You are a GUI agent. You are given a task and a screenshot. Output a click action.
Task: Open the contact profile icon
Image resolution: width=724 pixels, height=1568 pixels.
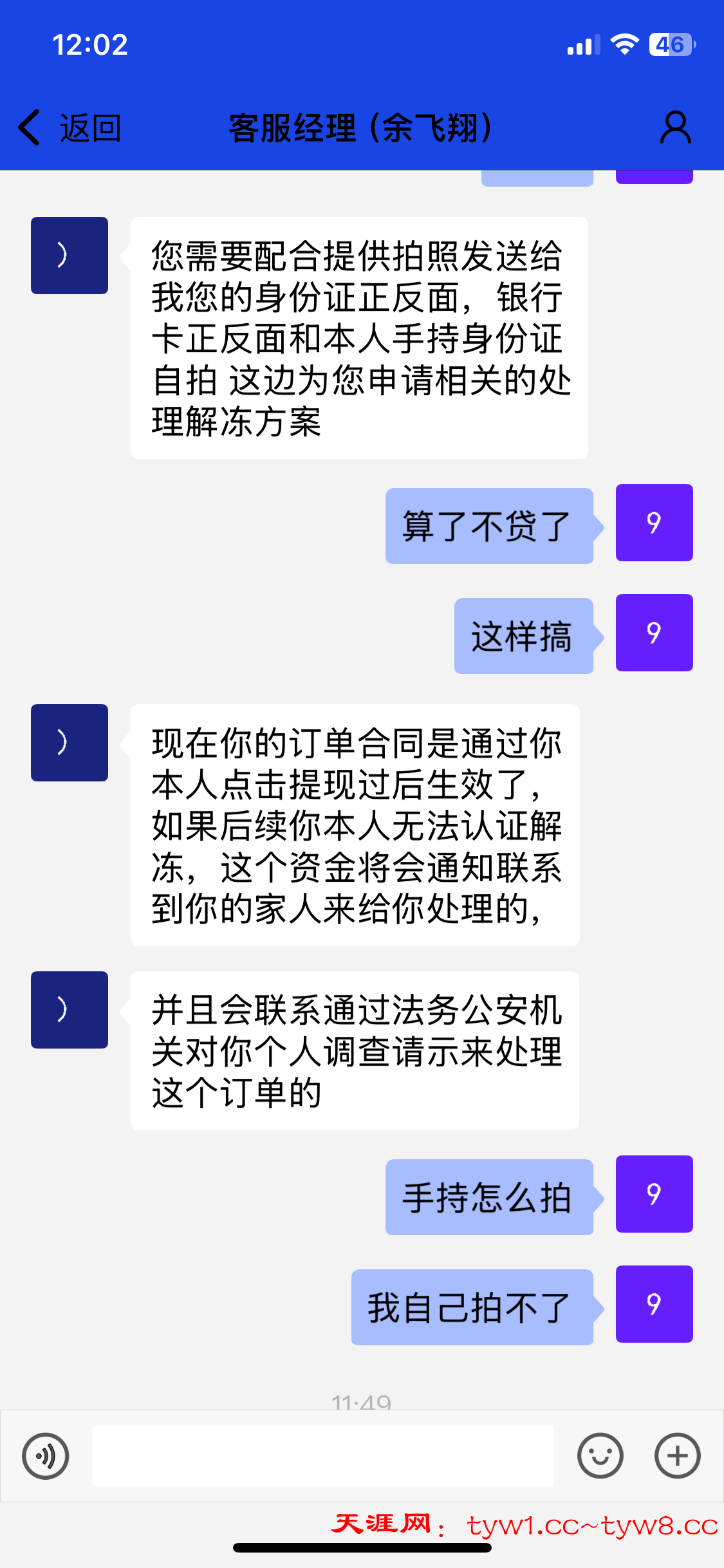675,127
